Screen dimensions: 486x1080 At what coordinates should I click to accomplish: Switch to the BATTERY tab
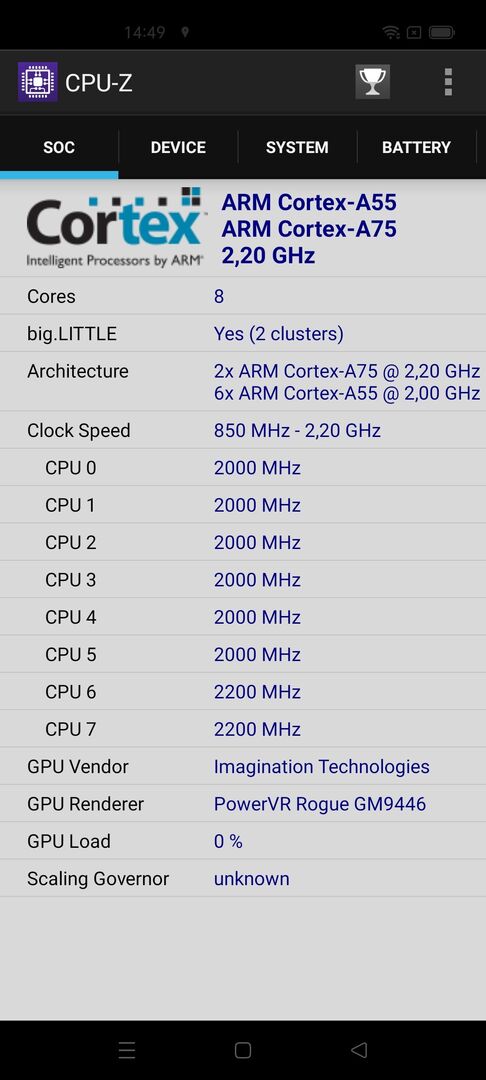[x=416, y=147]
